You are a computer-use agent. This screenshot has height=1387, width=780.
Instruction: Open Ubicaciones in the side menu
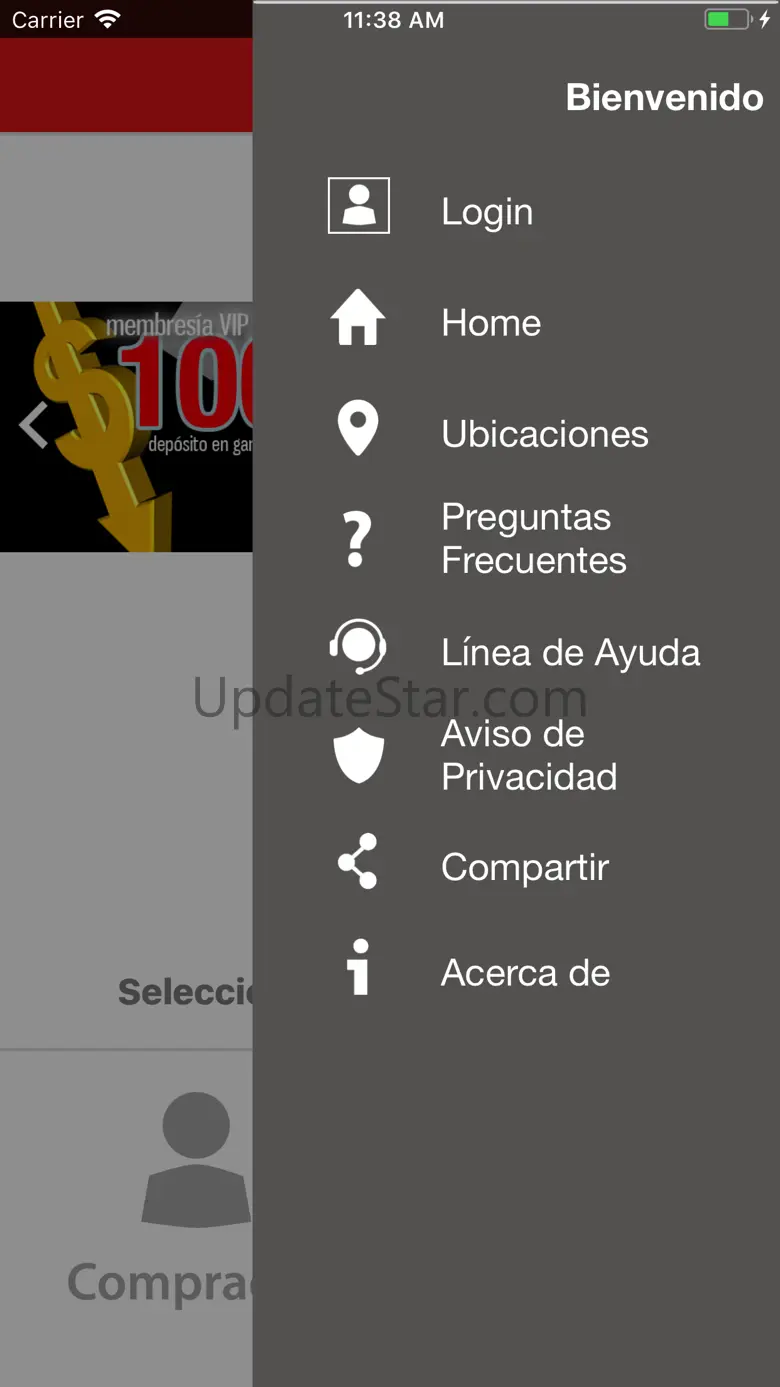pos(544,434)
